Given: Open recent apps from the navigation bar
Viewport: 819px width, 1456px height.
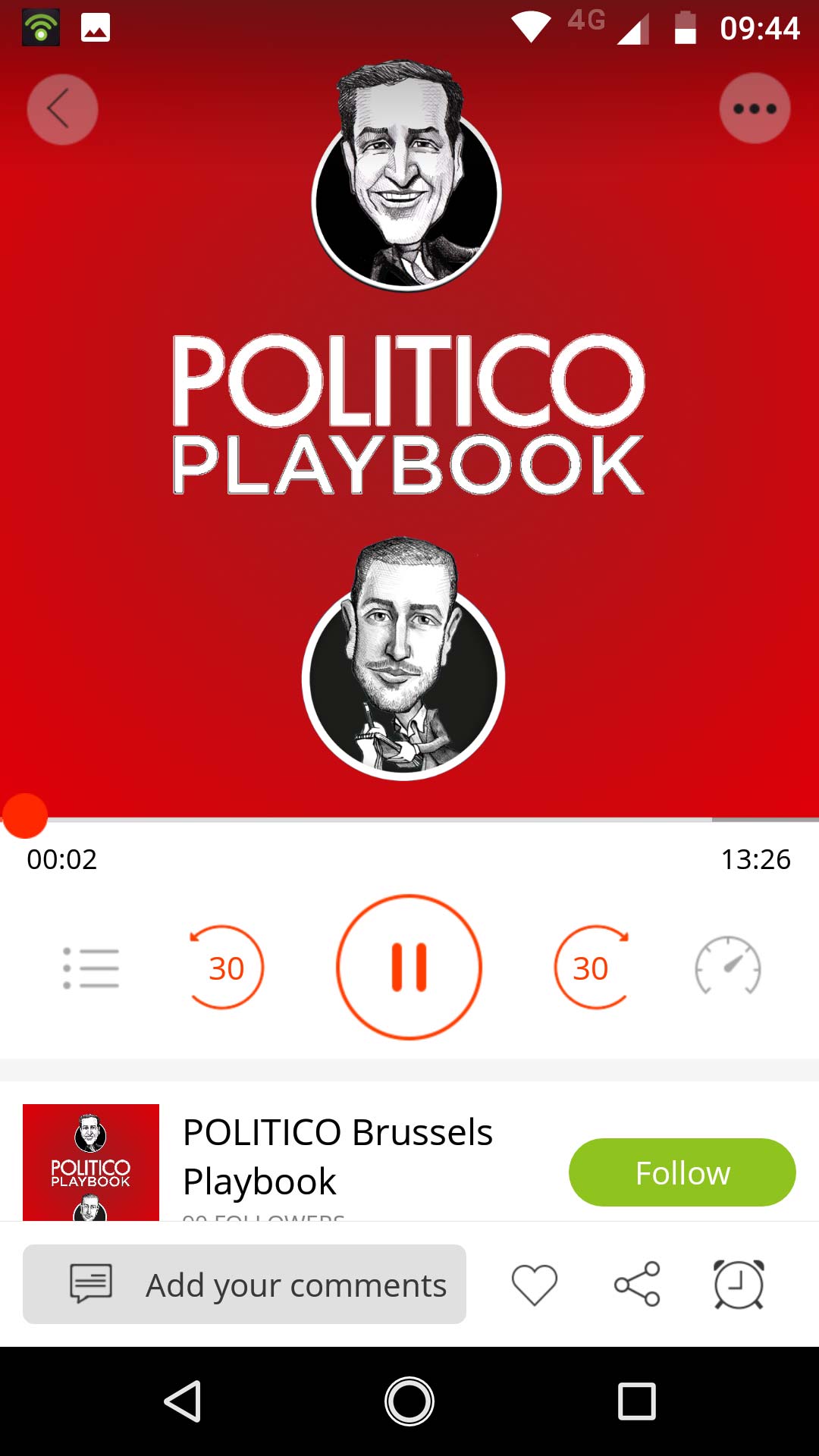Looking at the screenshot, I should tap(636, 1401).
